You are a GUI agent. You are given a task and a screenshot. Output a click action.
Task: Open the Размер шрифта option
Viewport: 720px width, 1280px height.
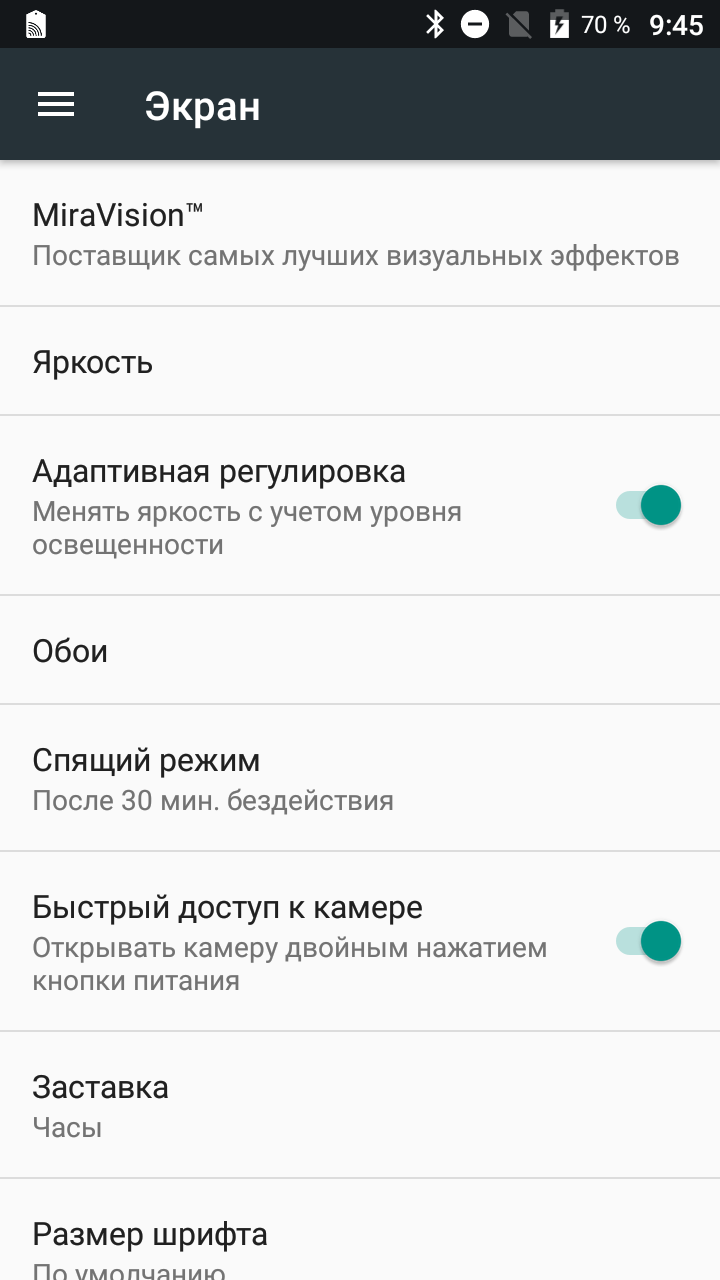point(360,1230)
